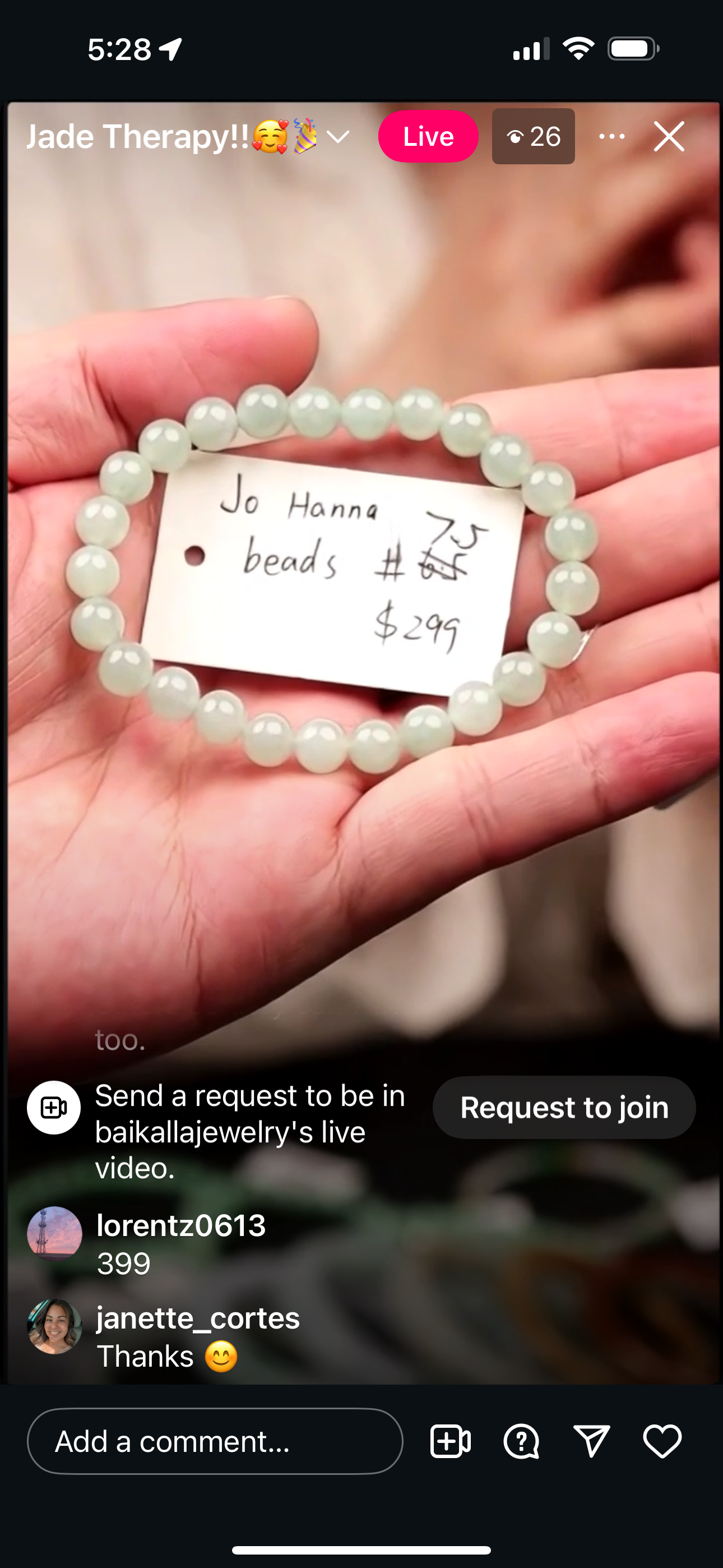This screenshot has width=723, height=1568.
Task: Request to join live via video-plus icon
Action: pos(451,1441)
